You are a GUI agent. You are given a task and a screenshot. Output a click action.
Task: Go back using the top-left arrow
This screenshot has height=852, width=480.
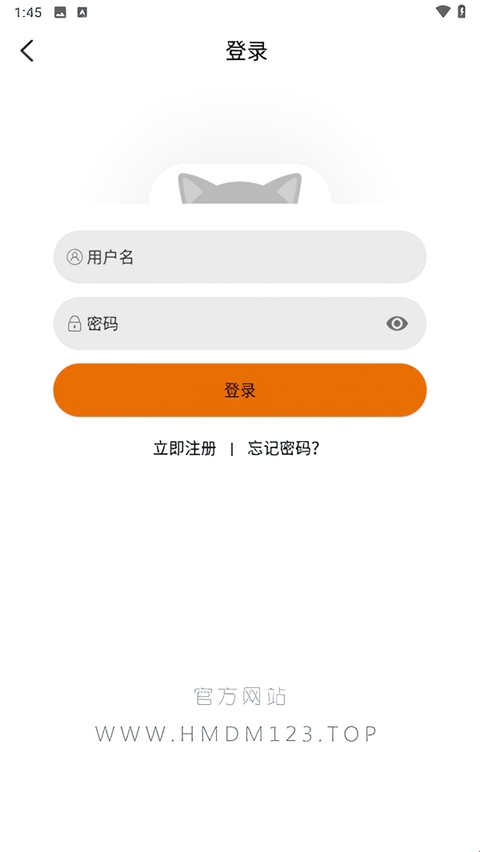27,51
